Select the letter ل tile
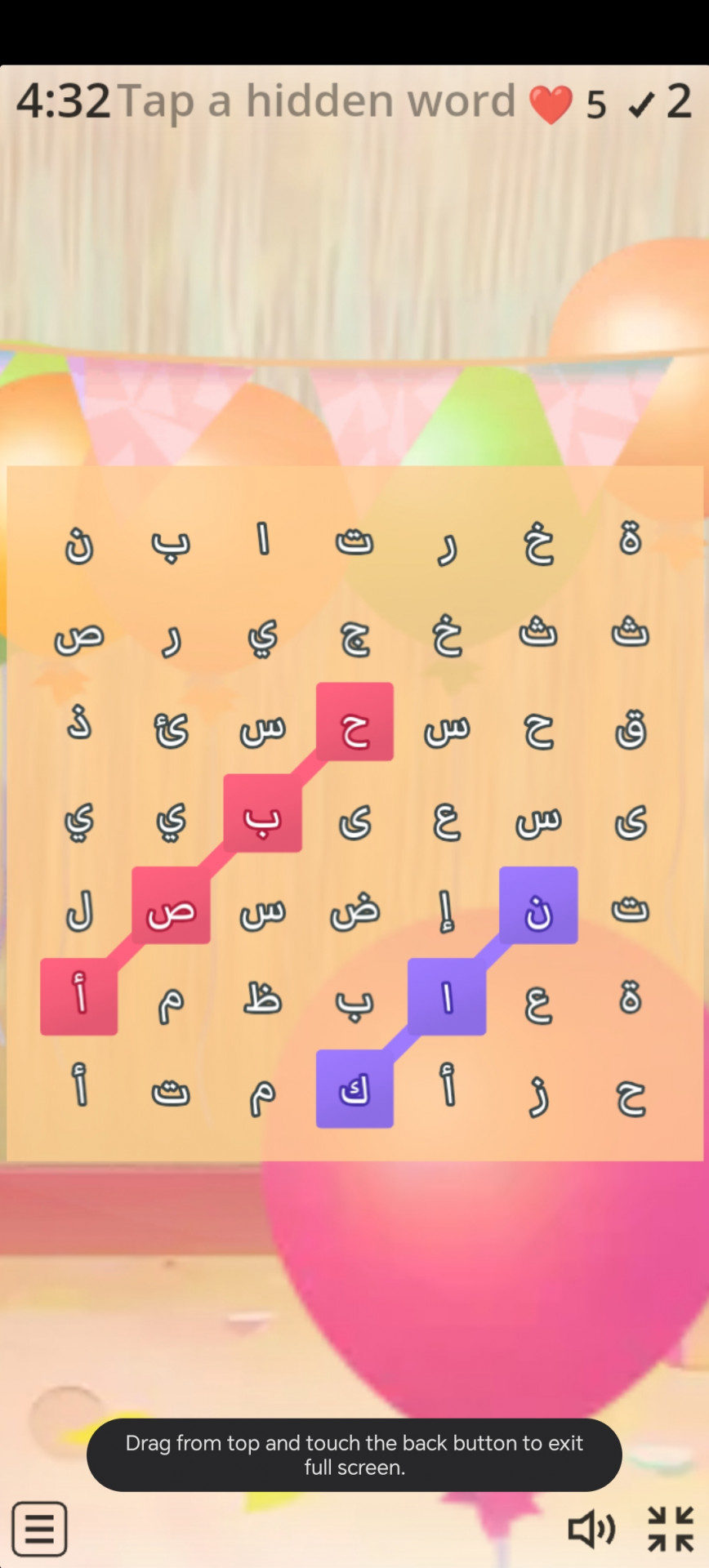This screenshot has width=709, height=1568. (x=79, y=908)
